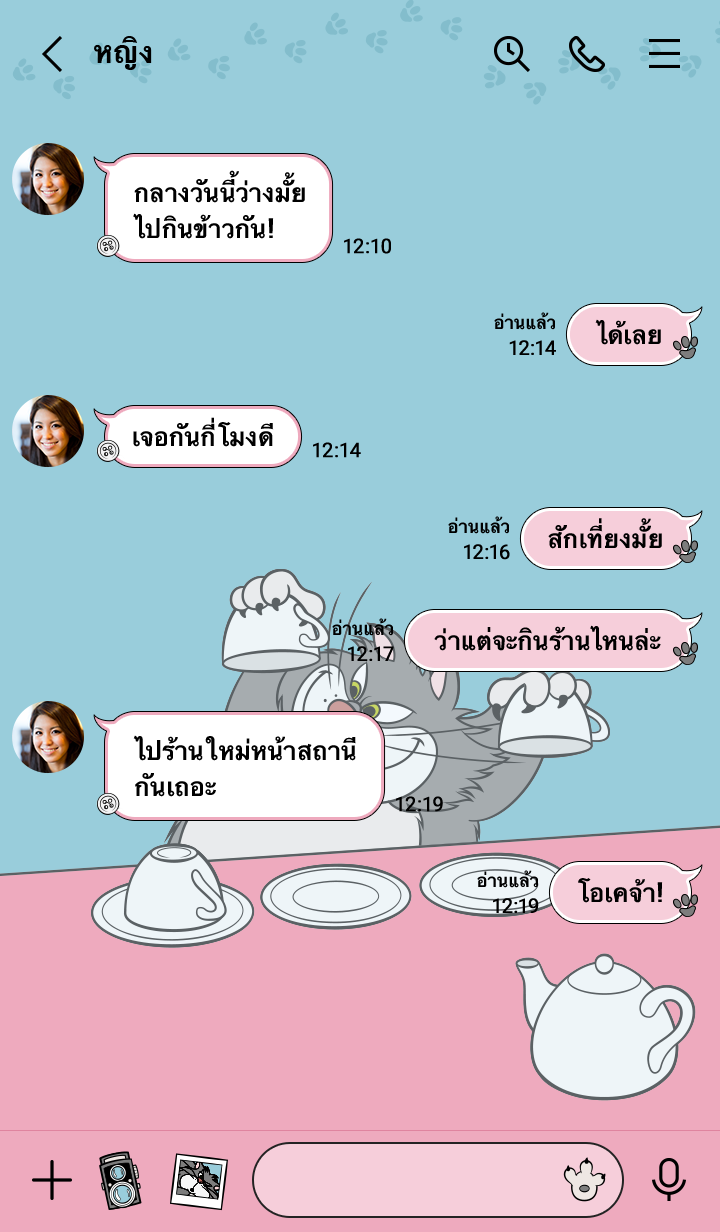The image size is (720, 1232).
Task: Launch the camera to take a photo
Action: pos(119,1181)
